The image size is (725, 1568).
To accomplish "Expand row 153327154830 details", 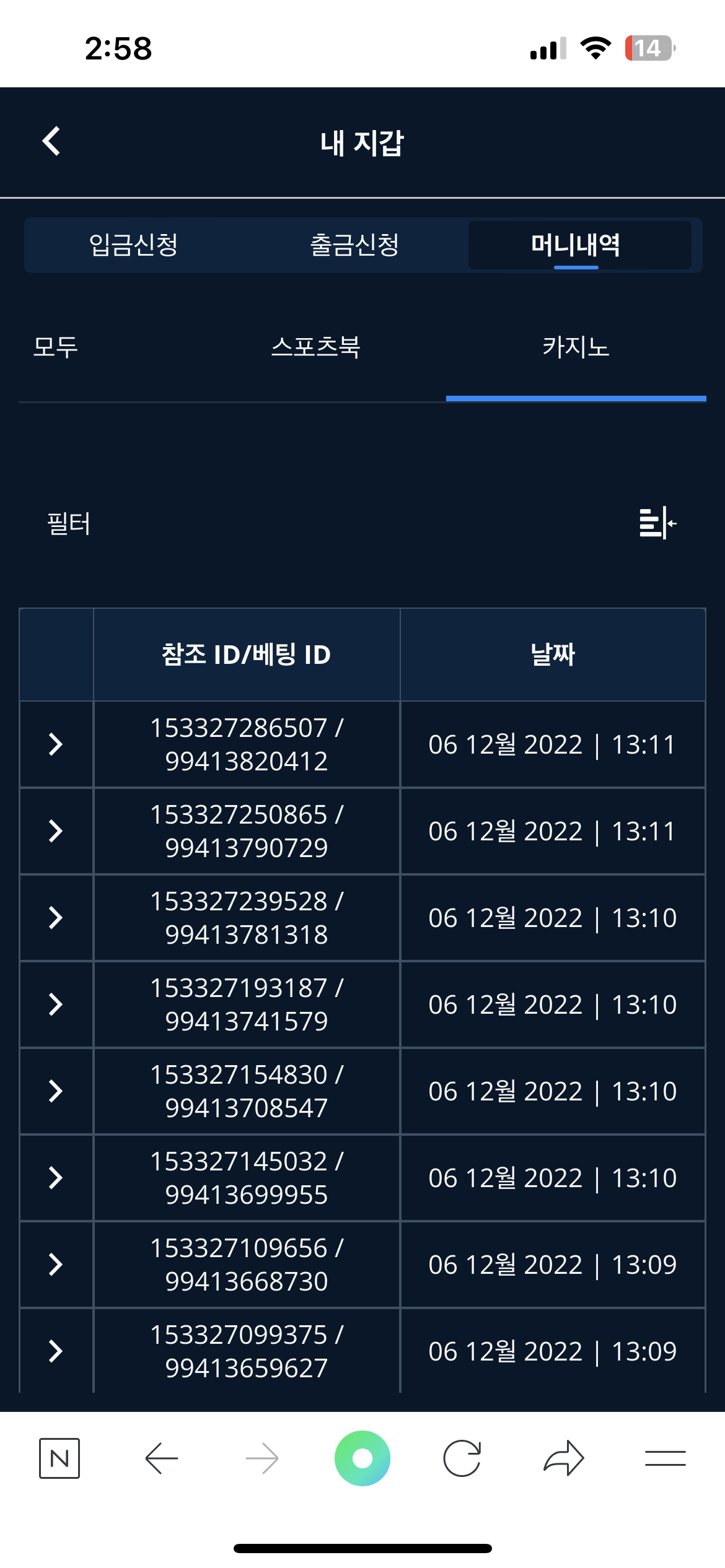I will point(56,1091).
